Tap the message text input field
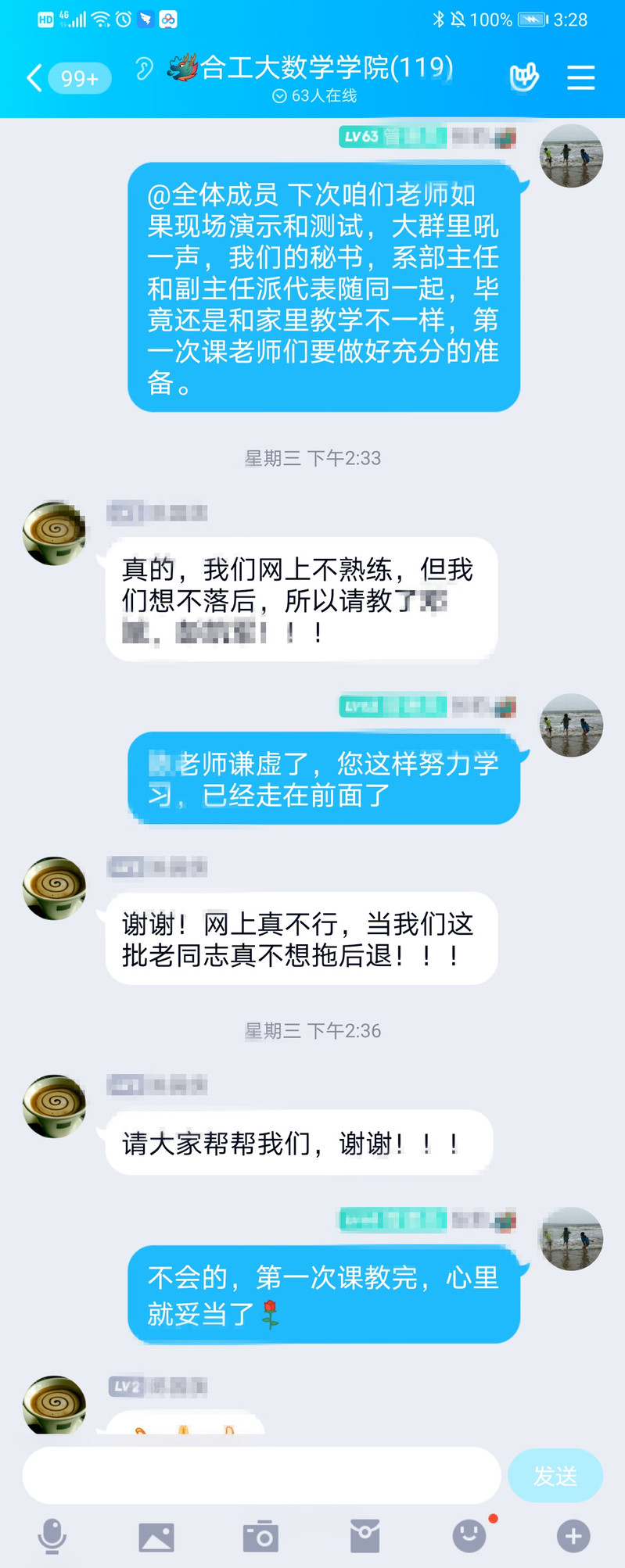The height and width of the screenshot is (1568, 625). click(x=261, y=1476)
